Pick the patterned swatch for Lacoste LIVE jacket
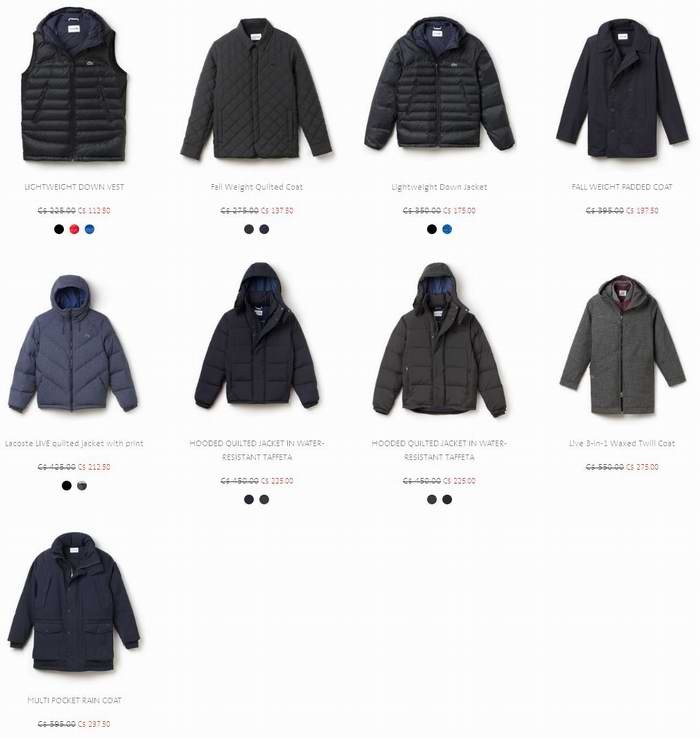 tap(82, 485)
